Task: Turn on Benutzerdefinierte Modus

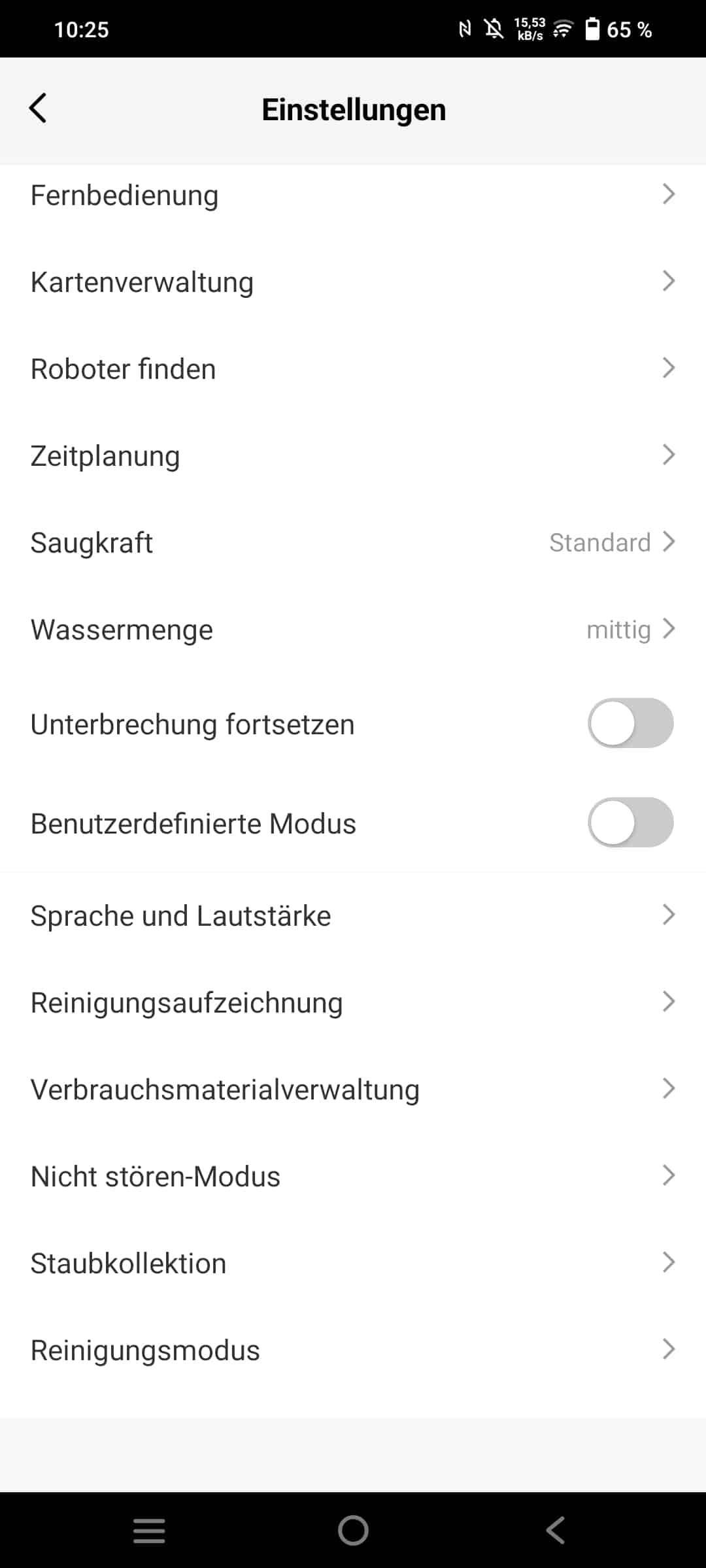Action: click(x=631, y=823)
